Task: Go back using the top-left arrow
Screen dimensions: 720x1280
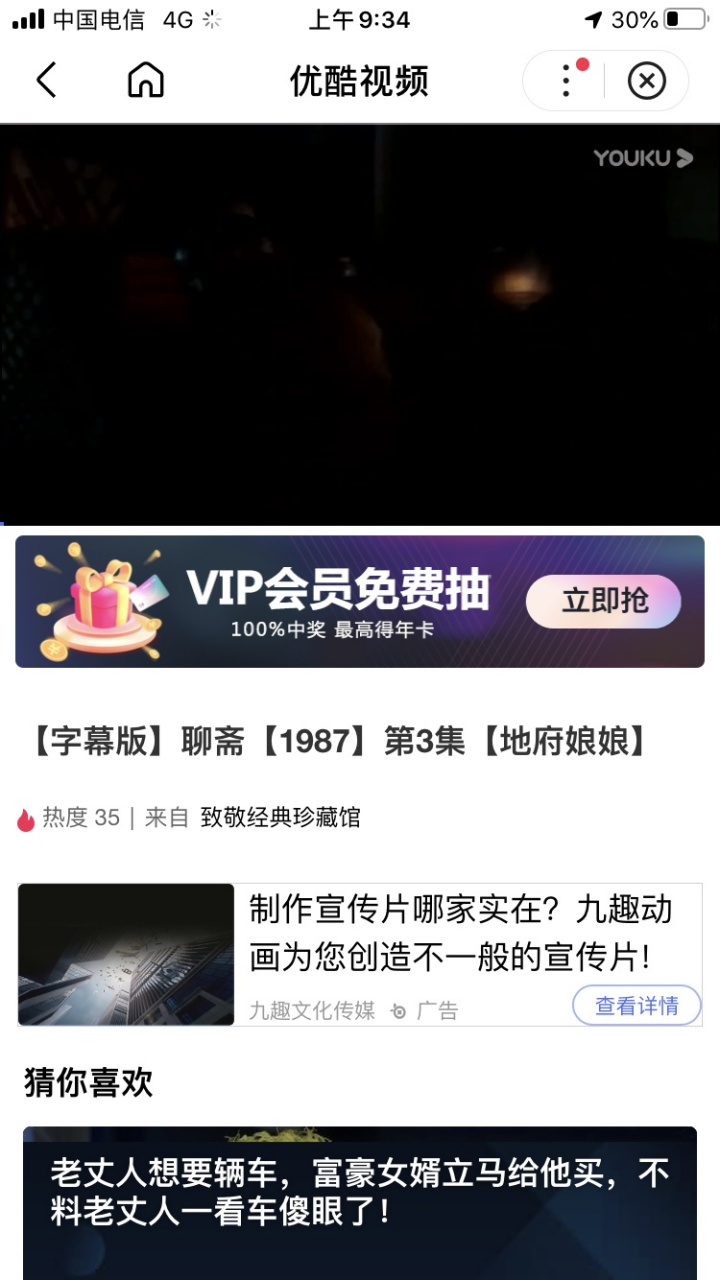Action: (46, 80)
